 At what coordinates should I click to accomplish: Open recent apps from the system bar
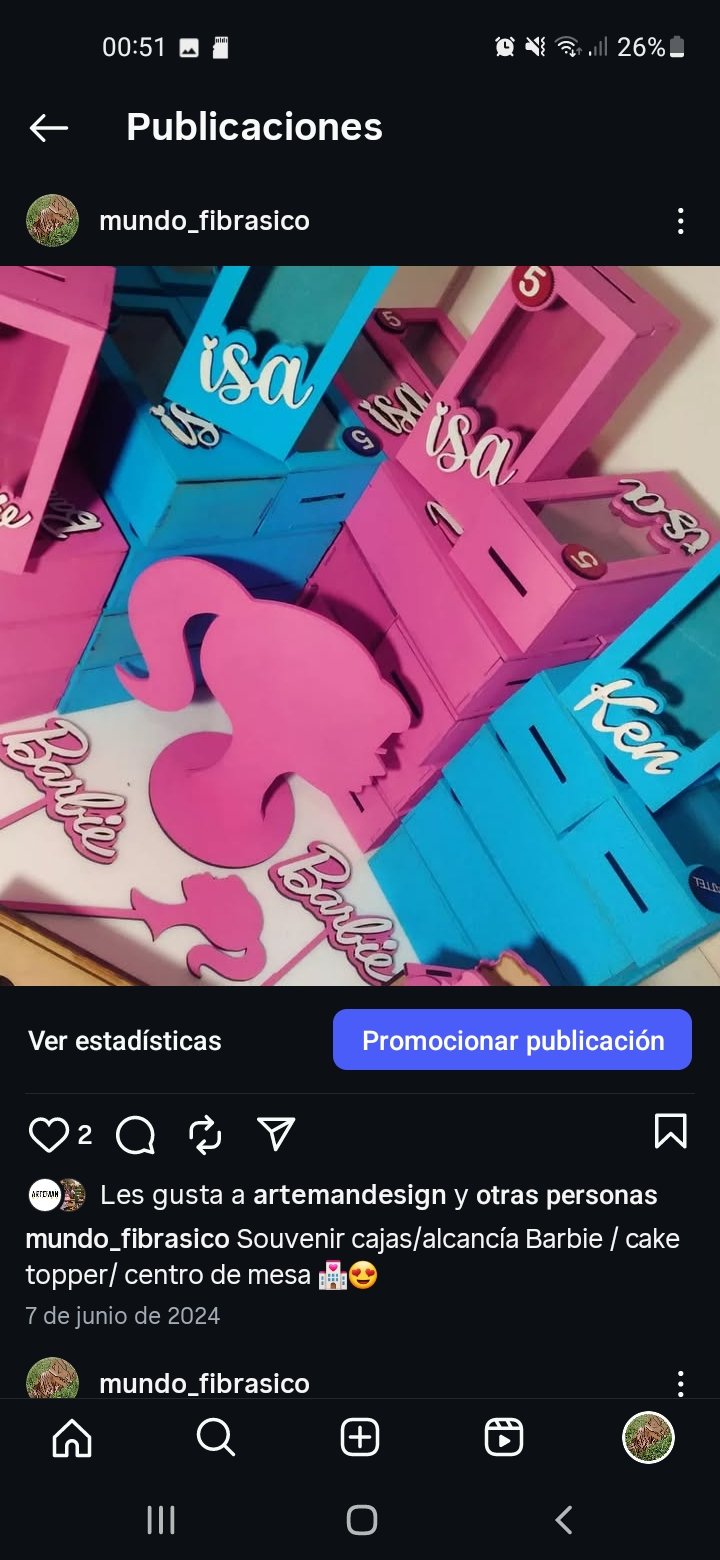click(161, 1520)
